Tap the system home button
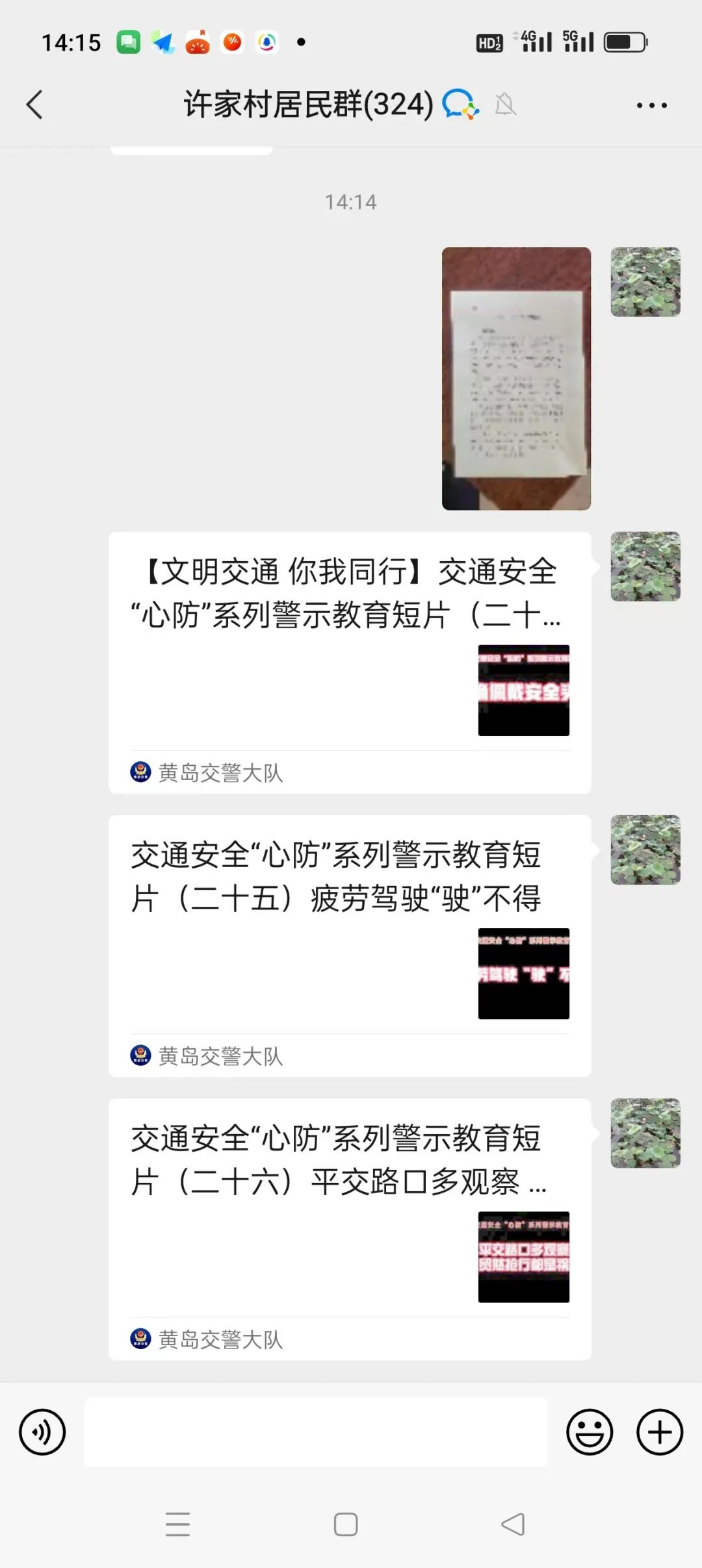Image resolution: width=702 pixels, height=1568 pixels. click(x=346, y=1524)
